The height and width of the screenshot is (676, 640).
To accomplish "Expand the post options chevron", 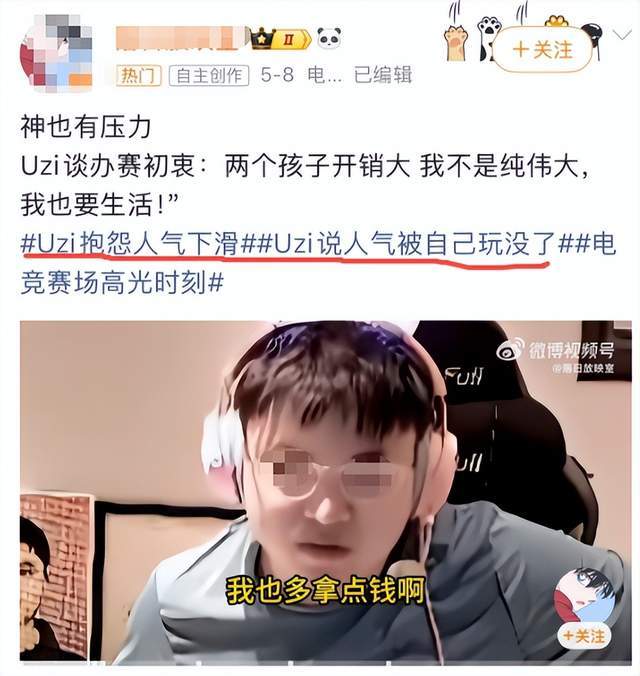I will [x=621, y=36].
